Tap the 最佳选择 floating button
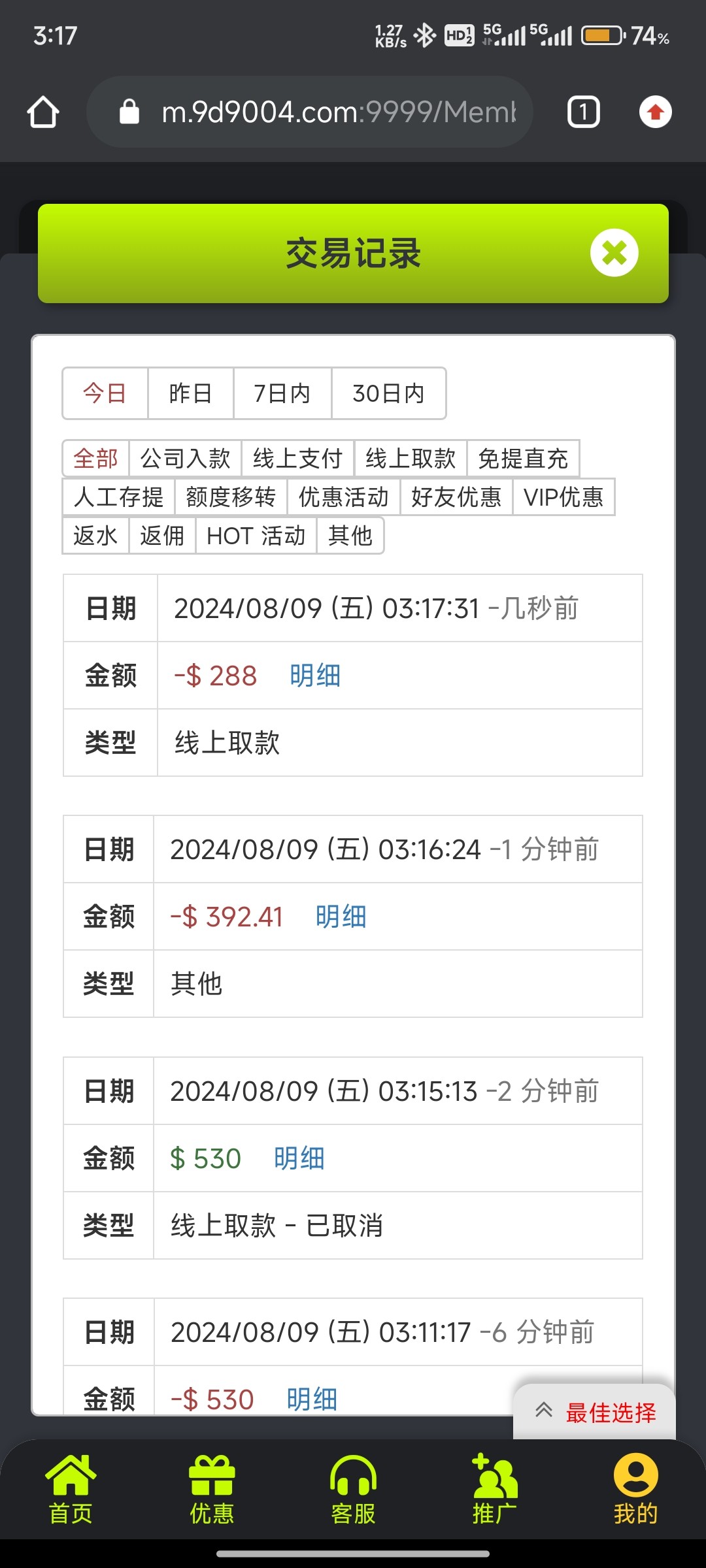 click(594, 1412)
